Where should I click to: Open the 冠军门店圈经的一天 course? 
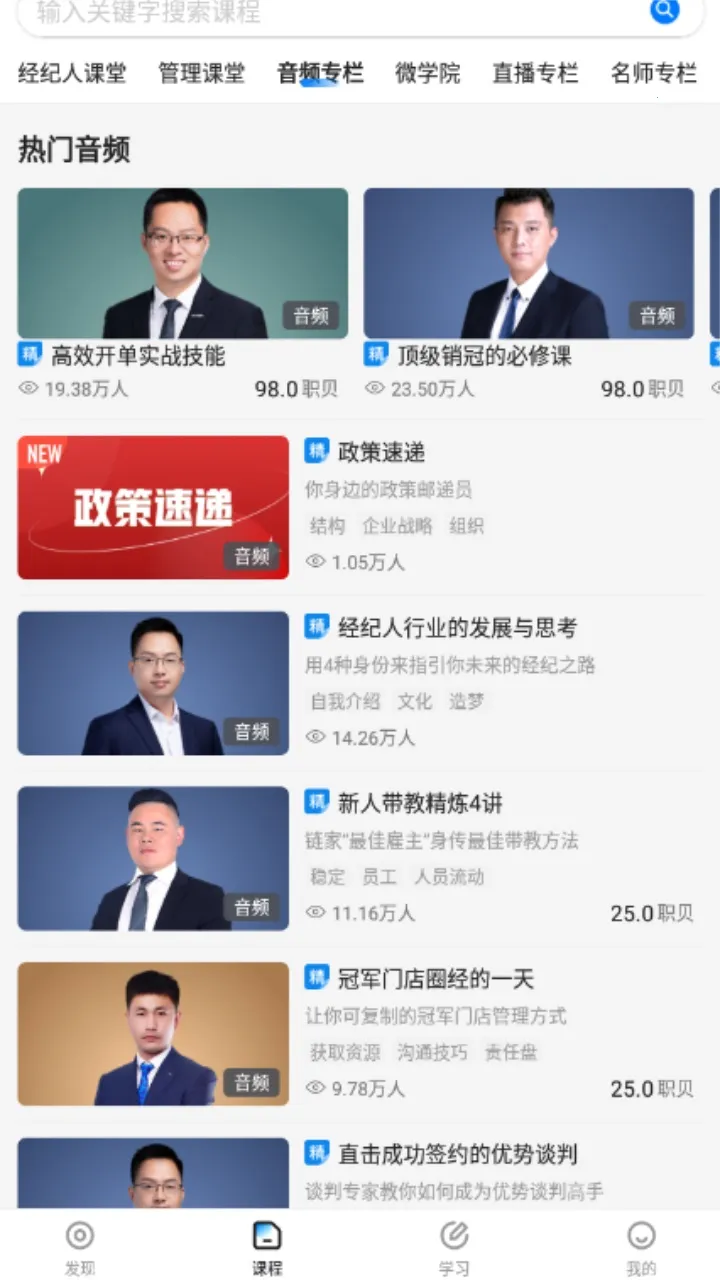[x=436, y=978]
